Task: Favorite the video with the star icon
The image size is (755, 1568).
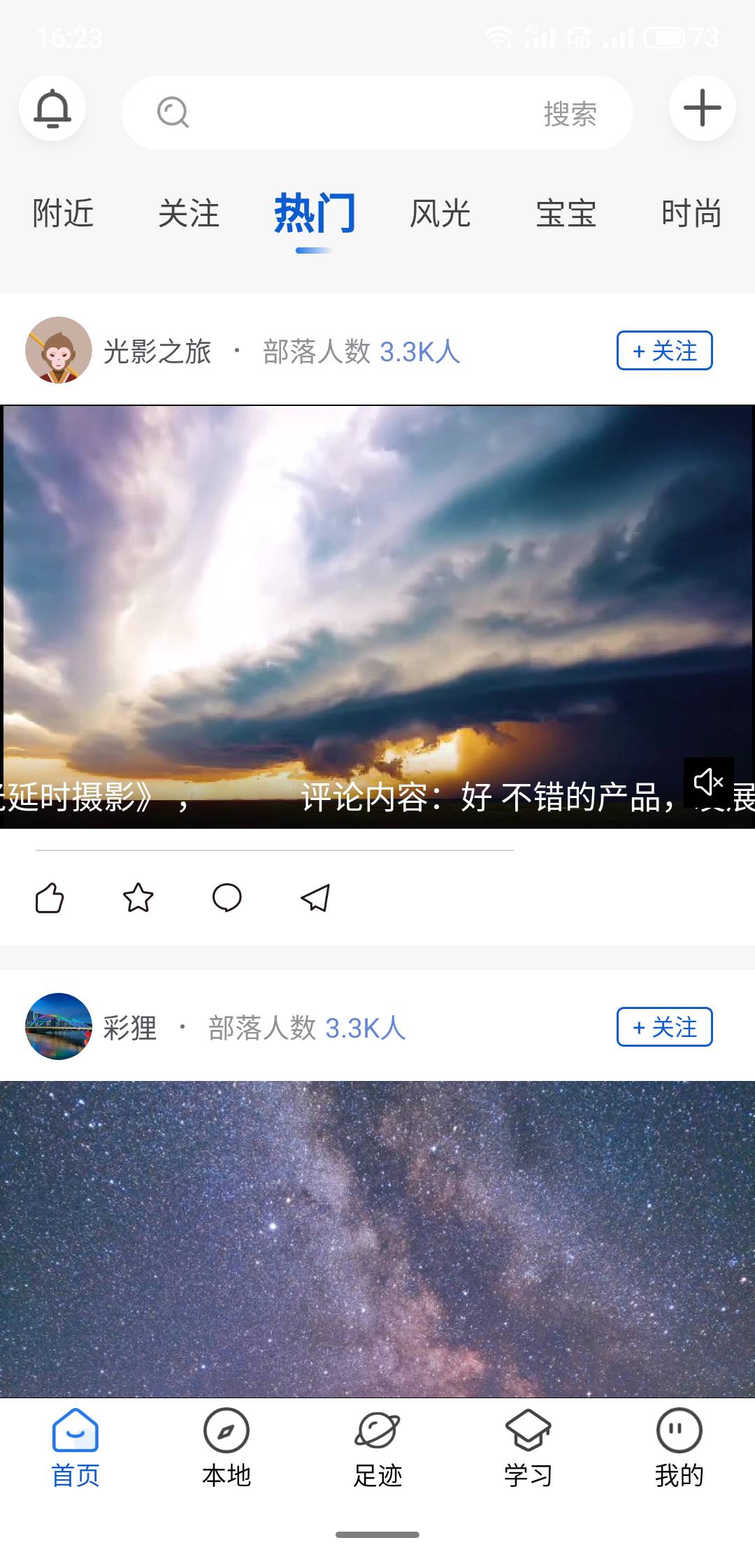Action: click(139, 899)
